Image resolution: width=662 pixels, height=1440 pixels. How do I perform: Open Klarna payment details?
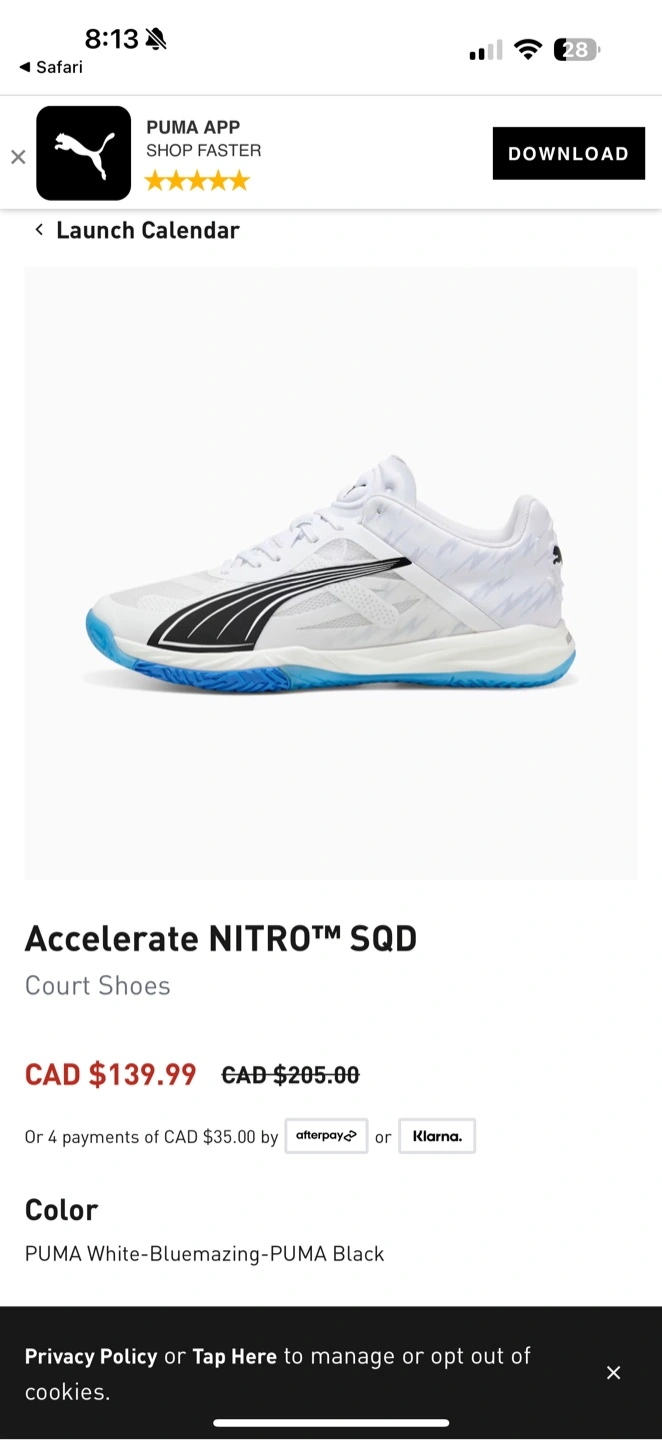click(437, 1136)
